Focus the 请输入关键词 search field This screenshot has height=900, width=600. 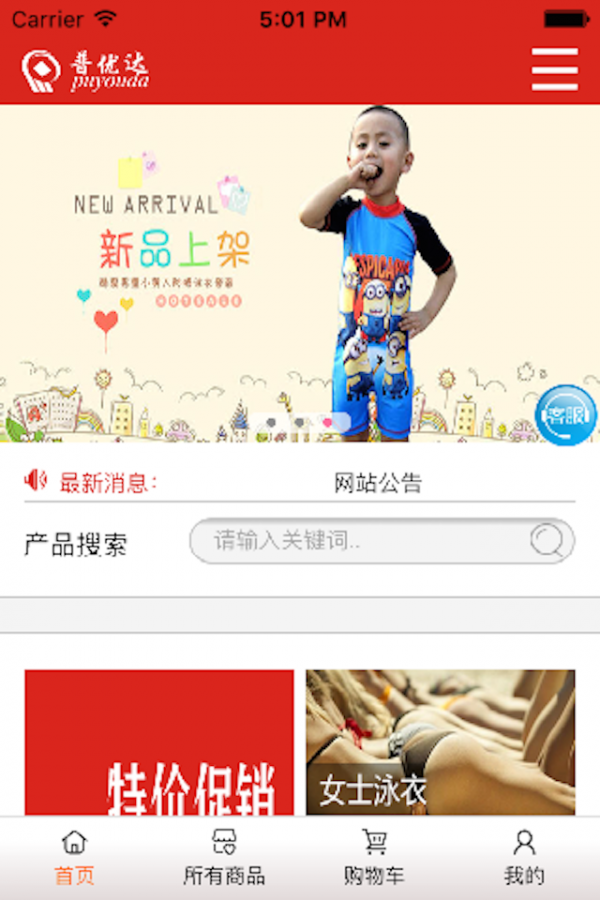pyautogui.click(x=360, y=541)
